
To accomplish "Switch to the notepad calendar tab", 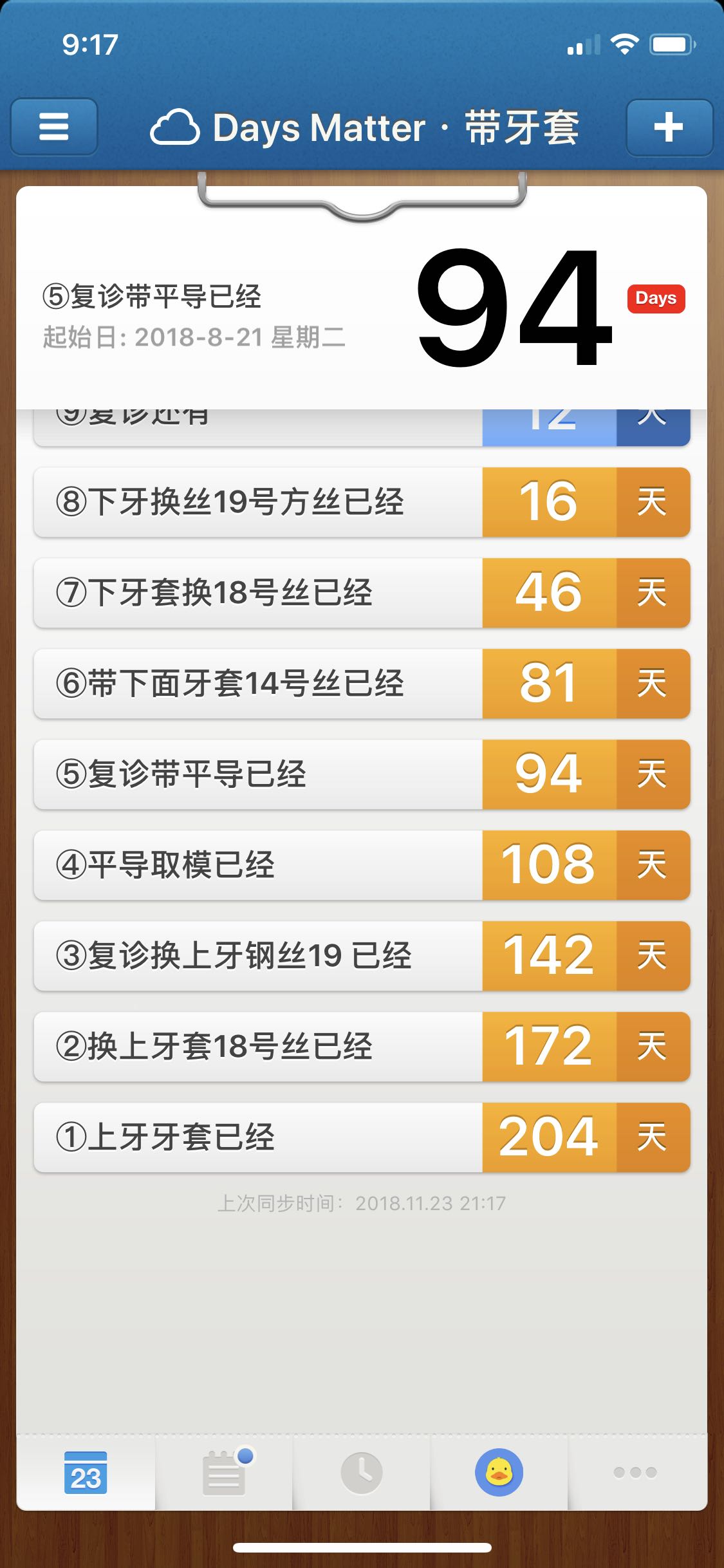I will [x=224, y=1473].
